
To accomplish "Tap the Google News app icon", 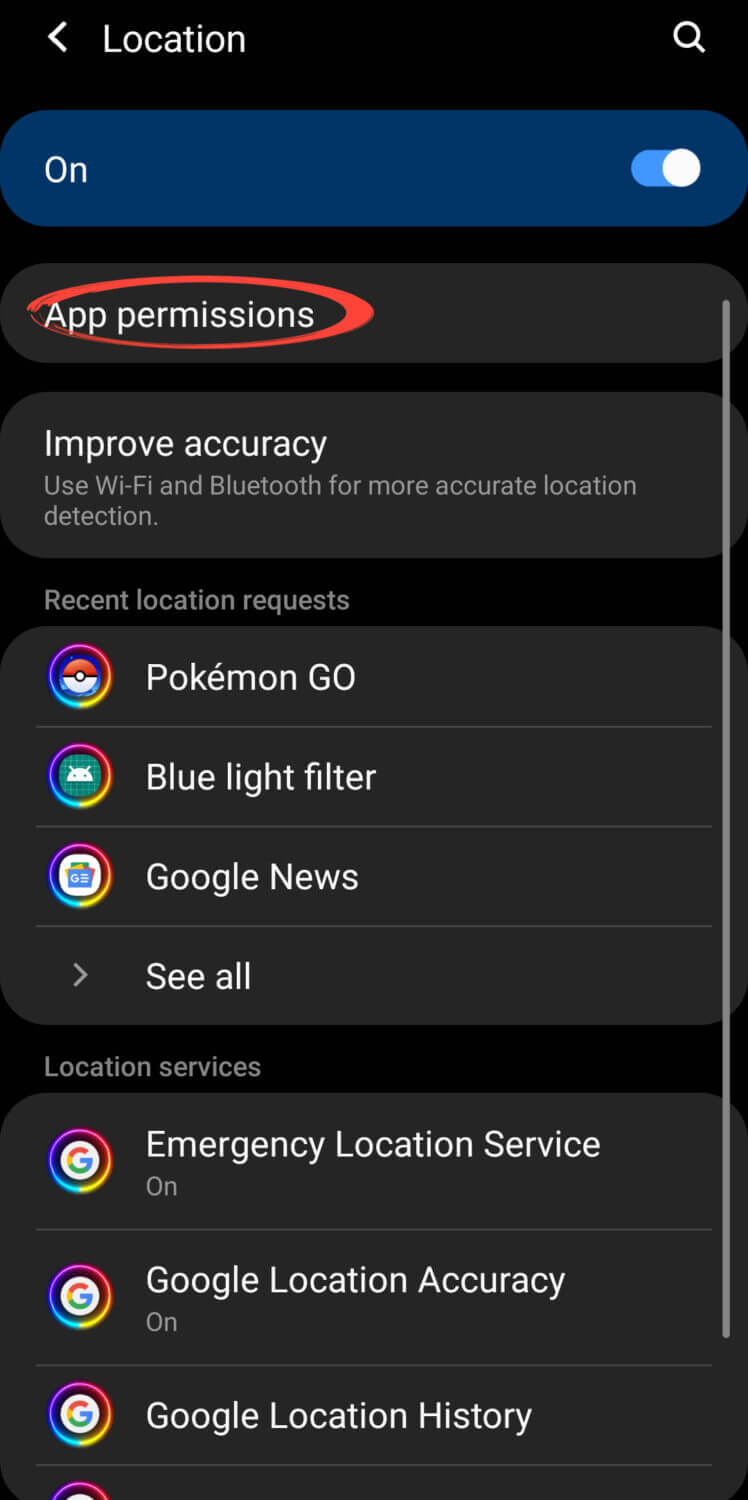I will (80, 876).
